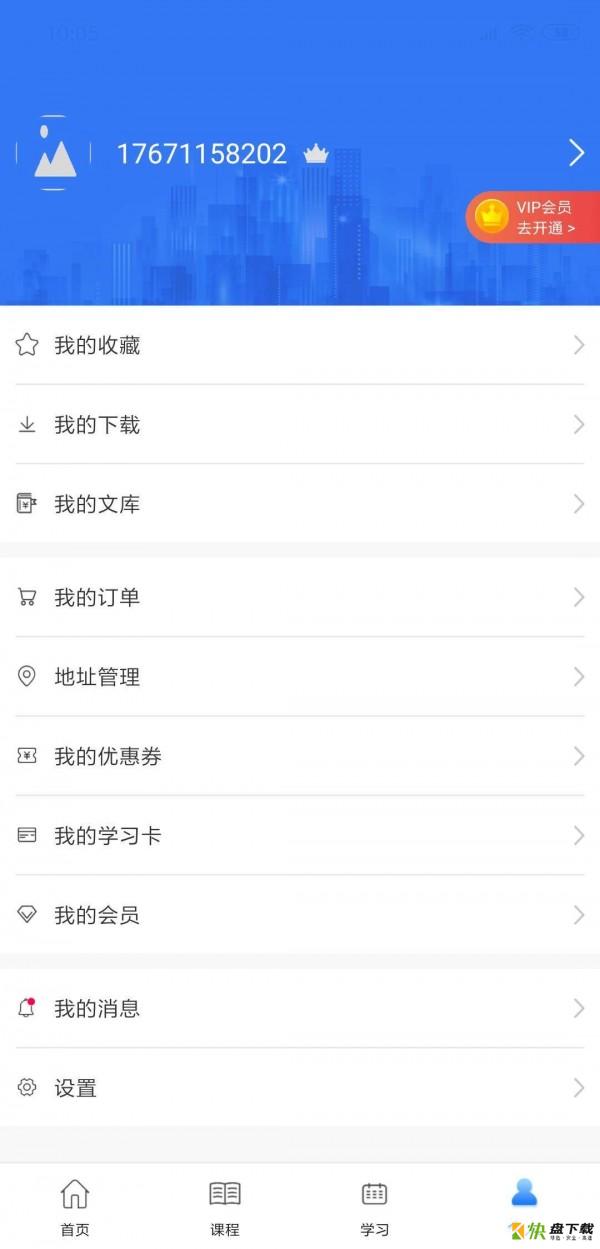Switch to the 首页 tab
The height and width of the screenshot is (1249, 600).
pos(75,1207)
